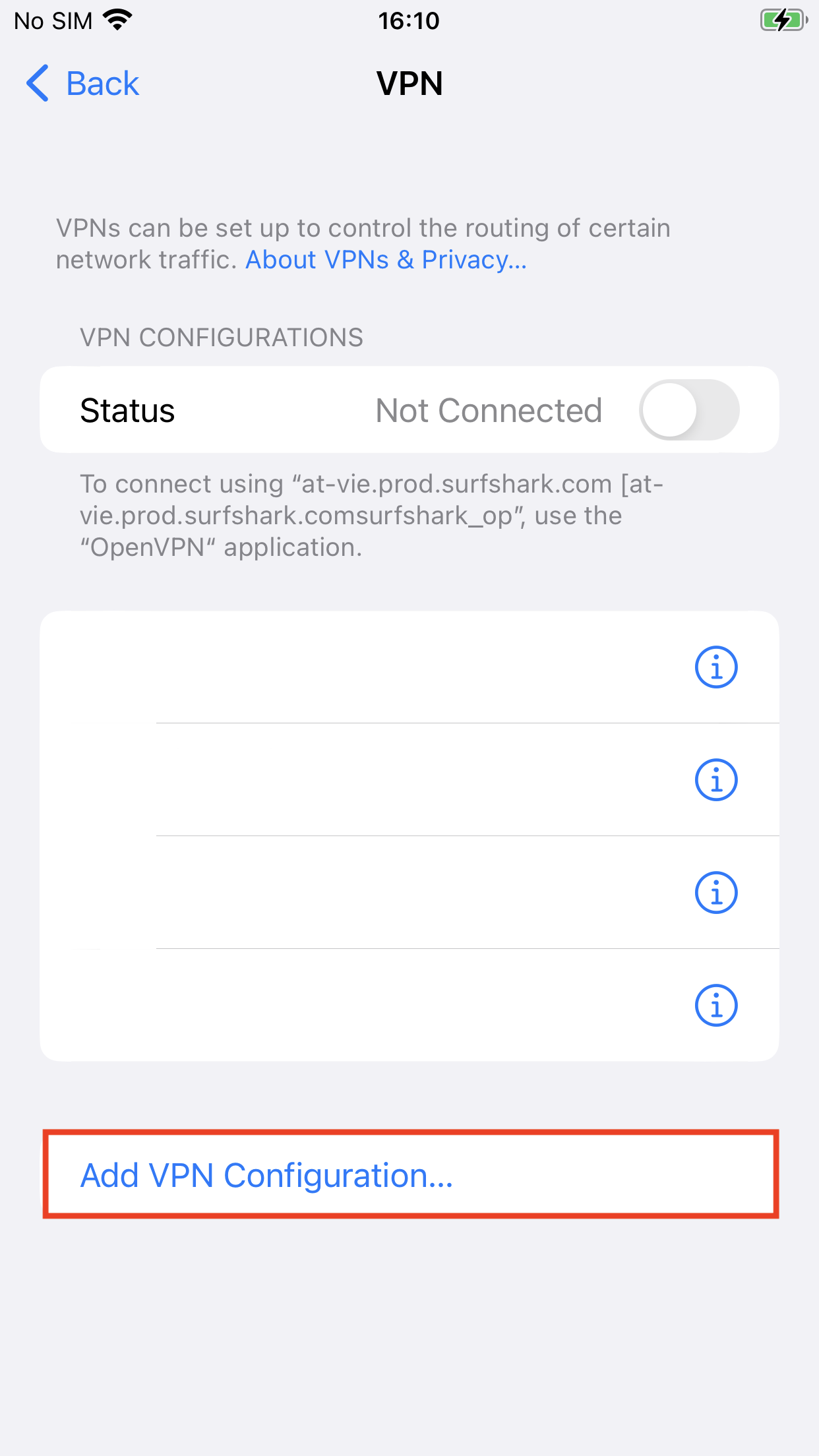
Task: Turn on the VPN Status switch
Action: pos(688,410)
